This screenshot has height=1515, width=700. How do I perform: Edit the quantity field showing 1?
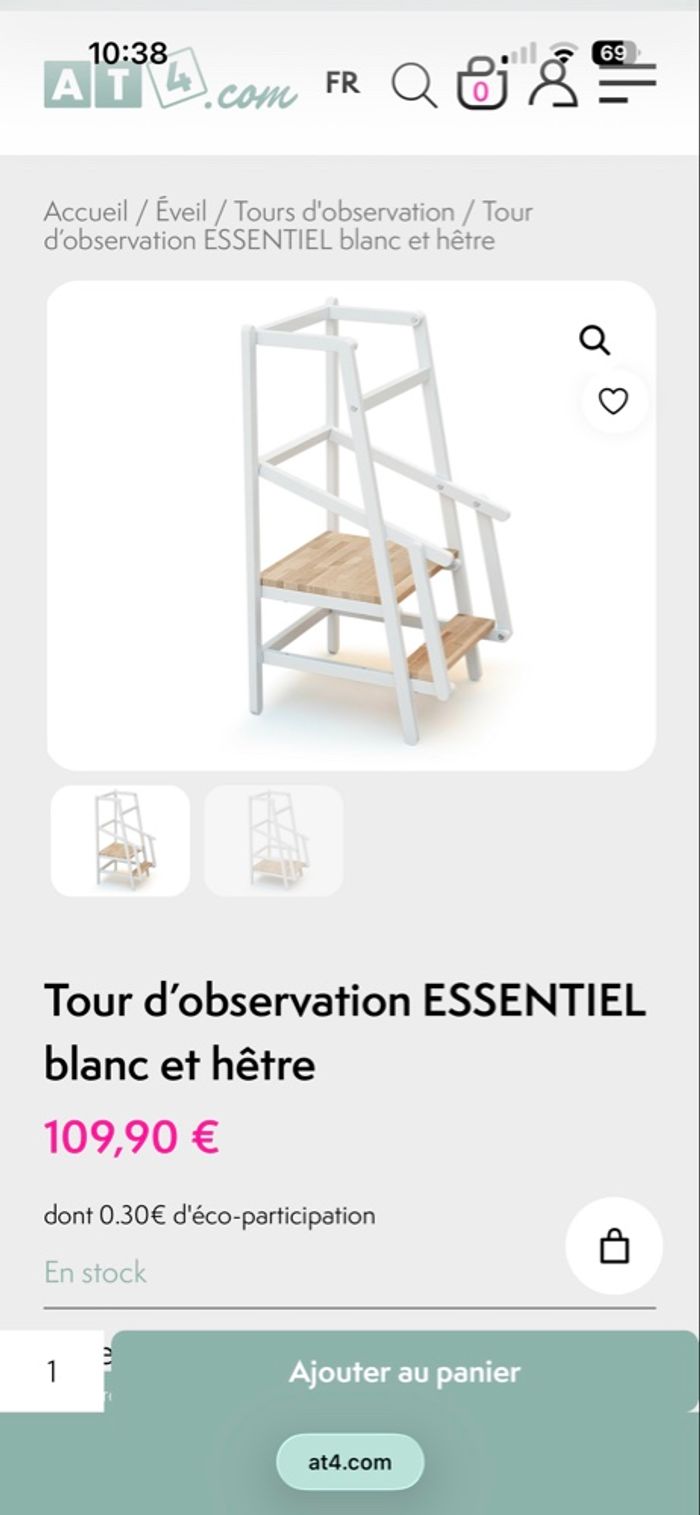(x=52, y=1371)
